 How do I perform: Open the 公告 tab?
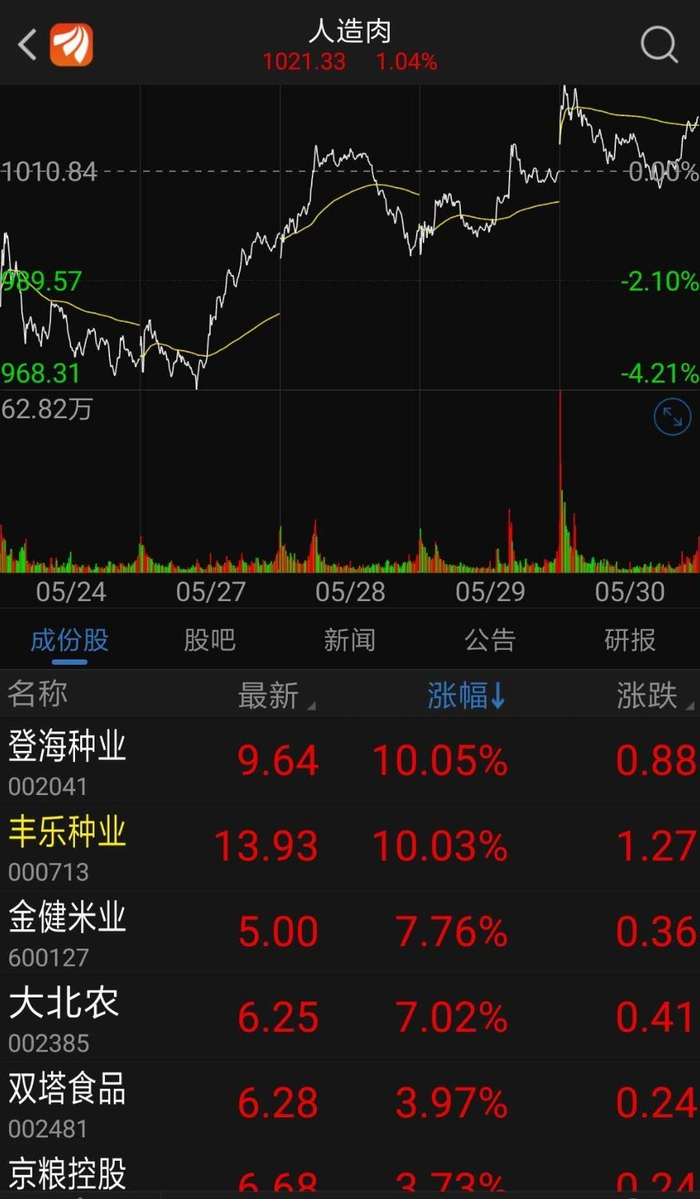tap(490, 640)
